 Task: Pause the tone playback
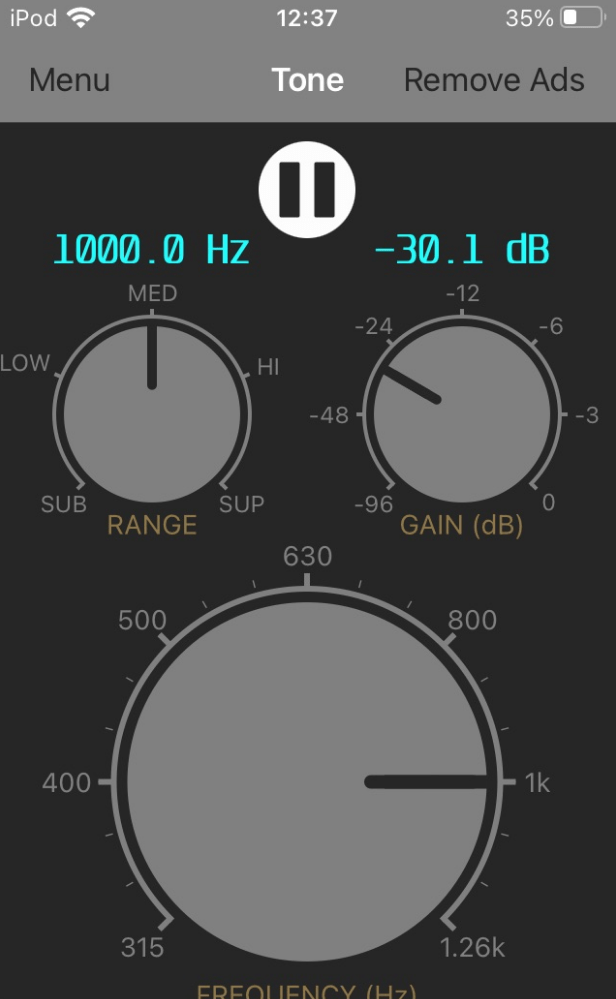pos(307,190)
